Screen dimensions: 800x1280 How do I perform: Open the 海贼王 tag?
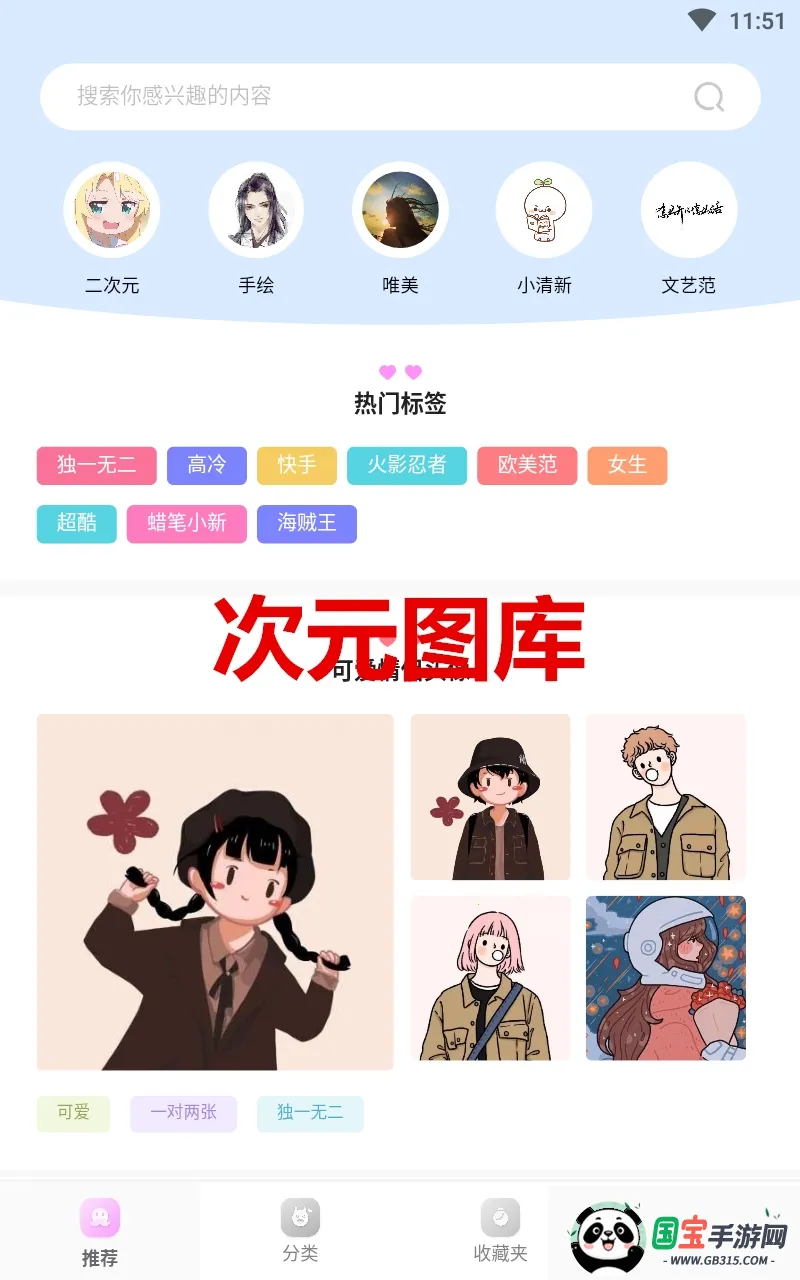[x=307, y=524]
